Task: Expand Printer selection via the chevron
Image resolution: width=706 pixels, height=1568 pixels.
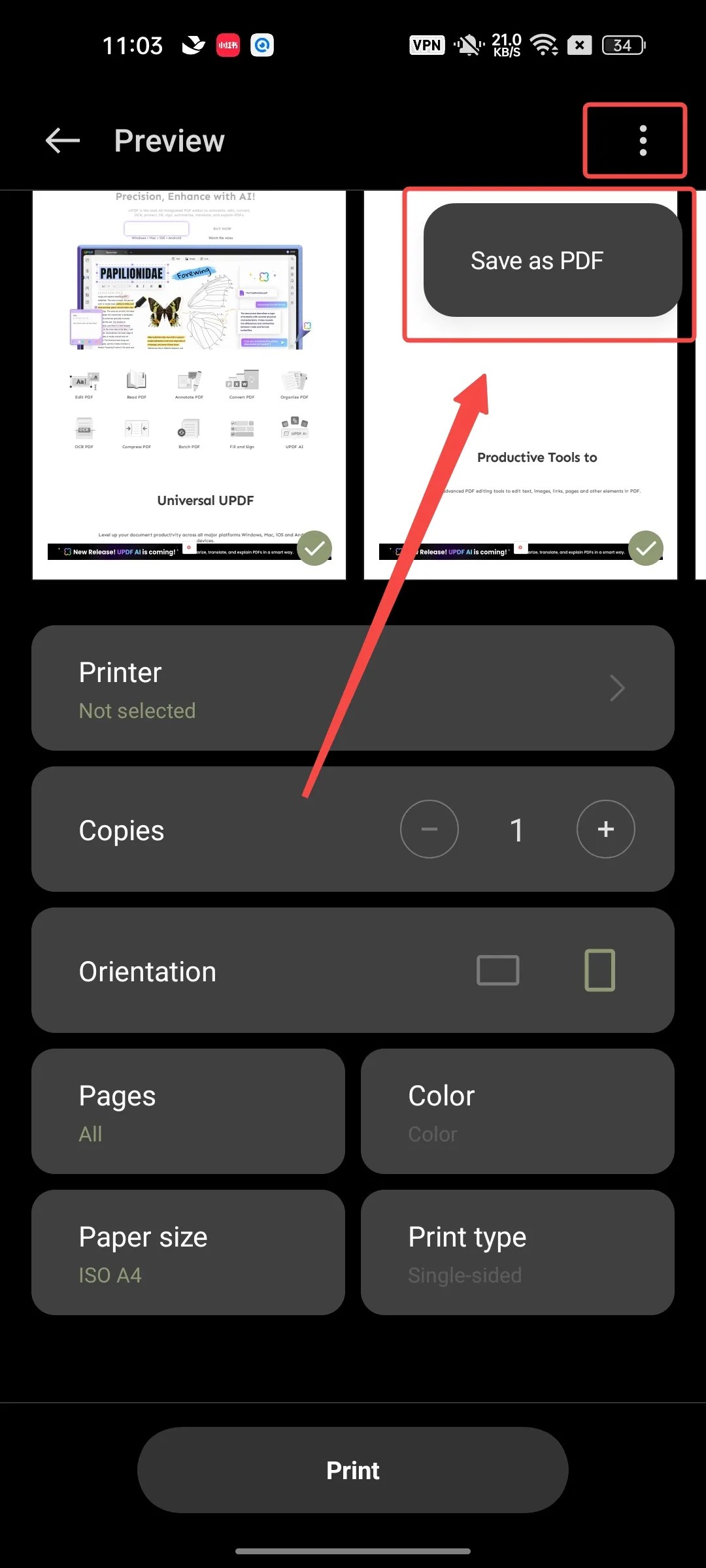Action: pos(617,687)
